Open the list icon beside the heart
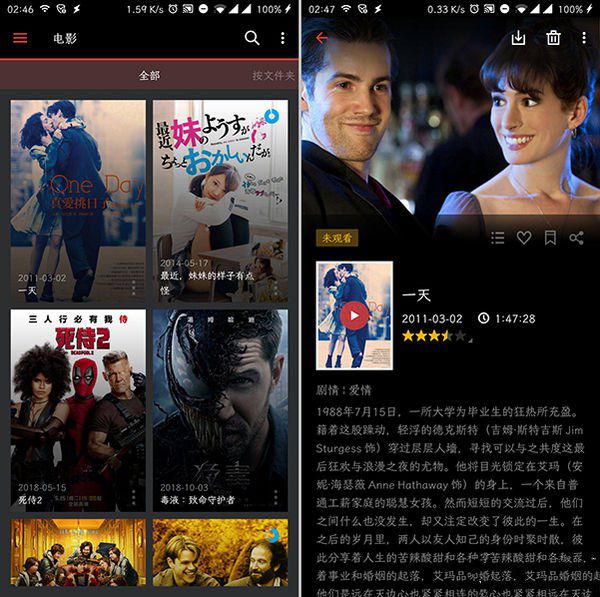Image resolution: width=600 pixels, height=597 pixels. (x=498, y=238)
